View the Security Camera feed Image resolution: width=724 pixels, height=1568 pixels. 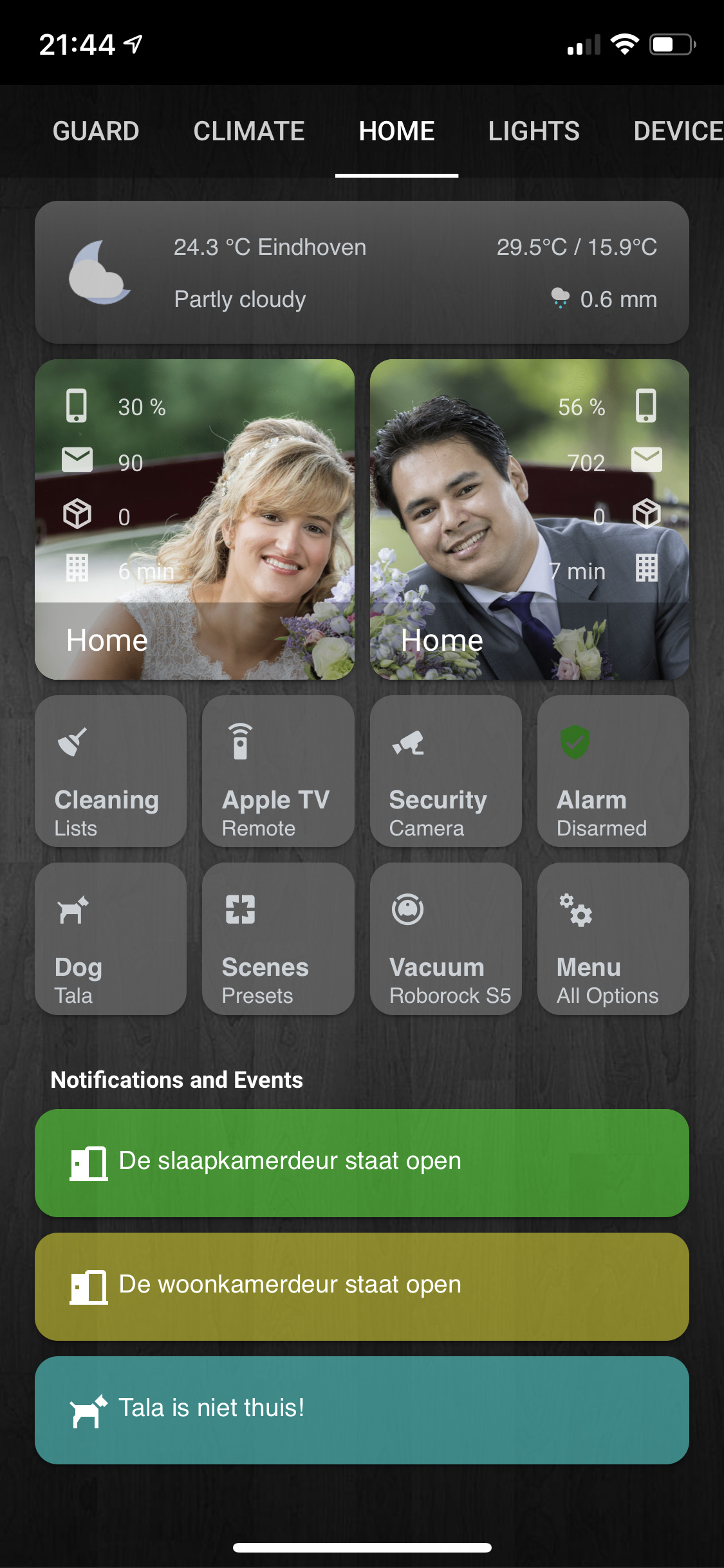(x=445, y=772)
